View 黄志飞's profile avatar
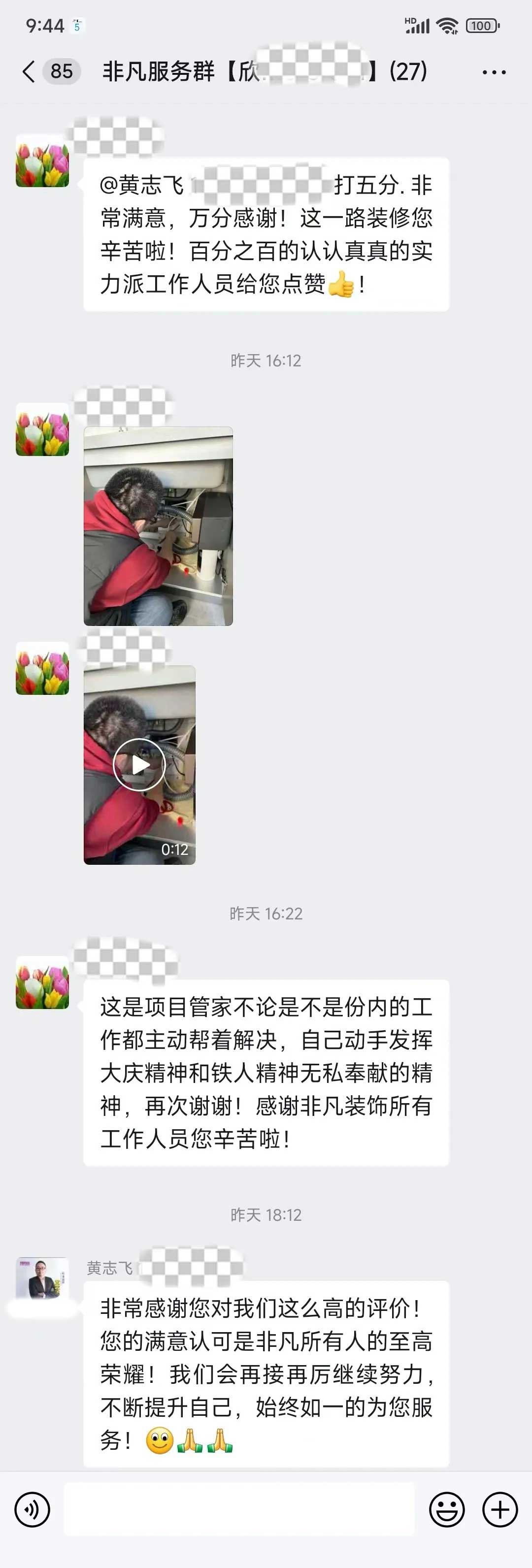The image size is (532, 1568). coord(42,1277)
